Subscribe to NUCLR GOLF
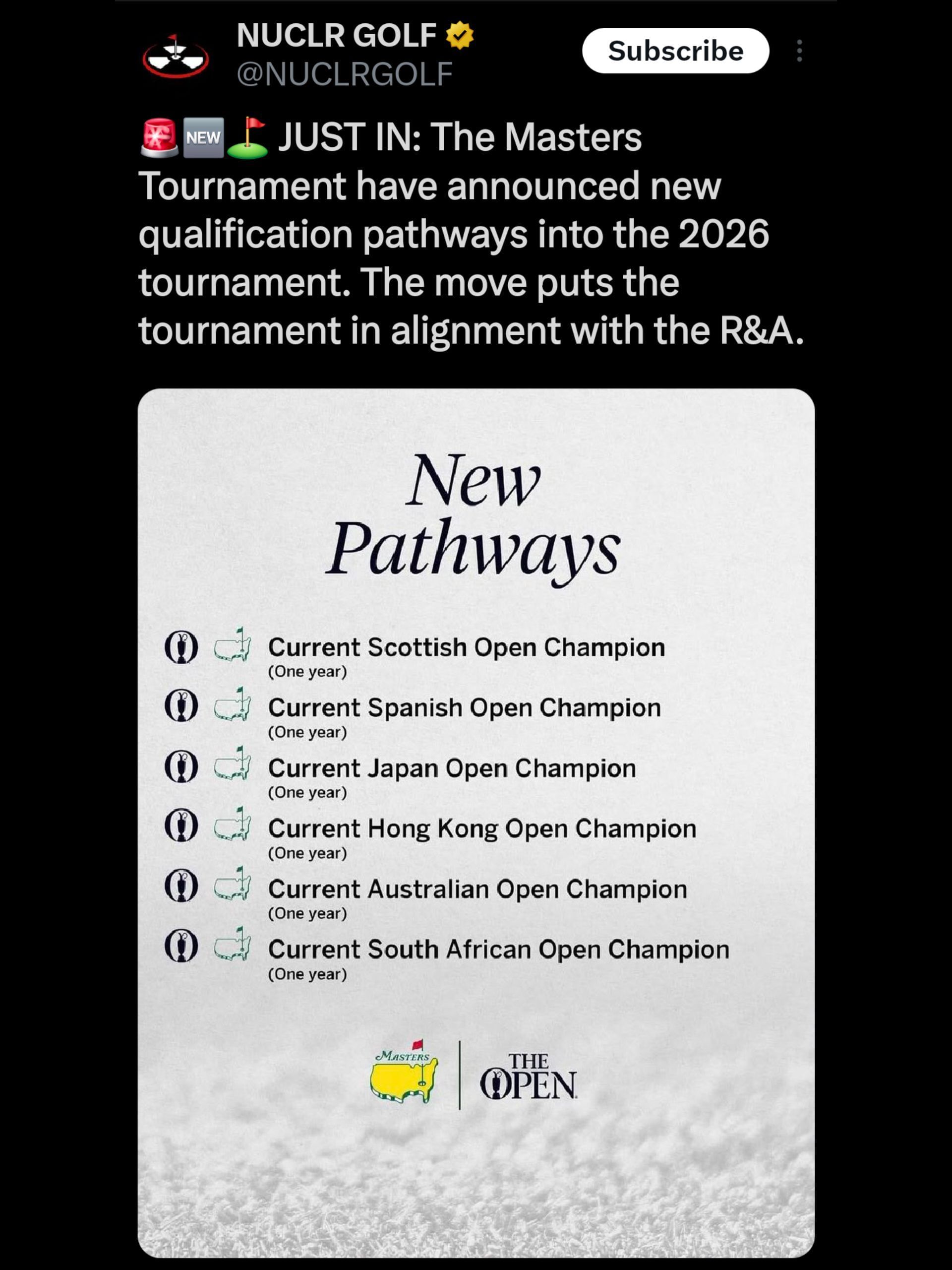Viewport: 952px width, 1270px height. pyautogui.click(x=675, y=51)
